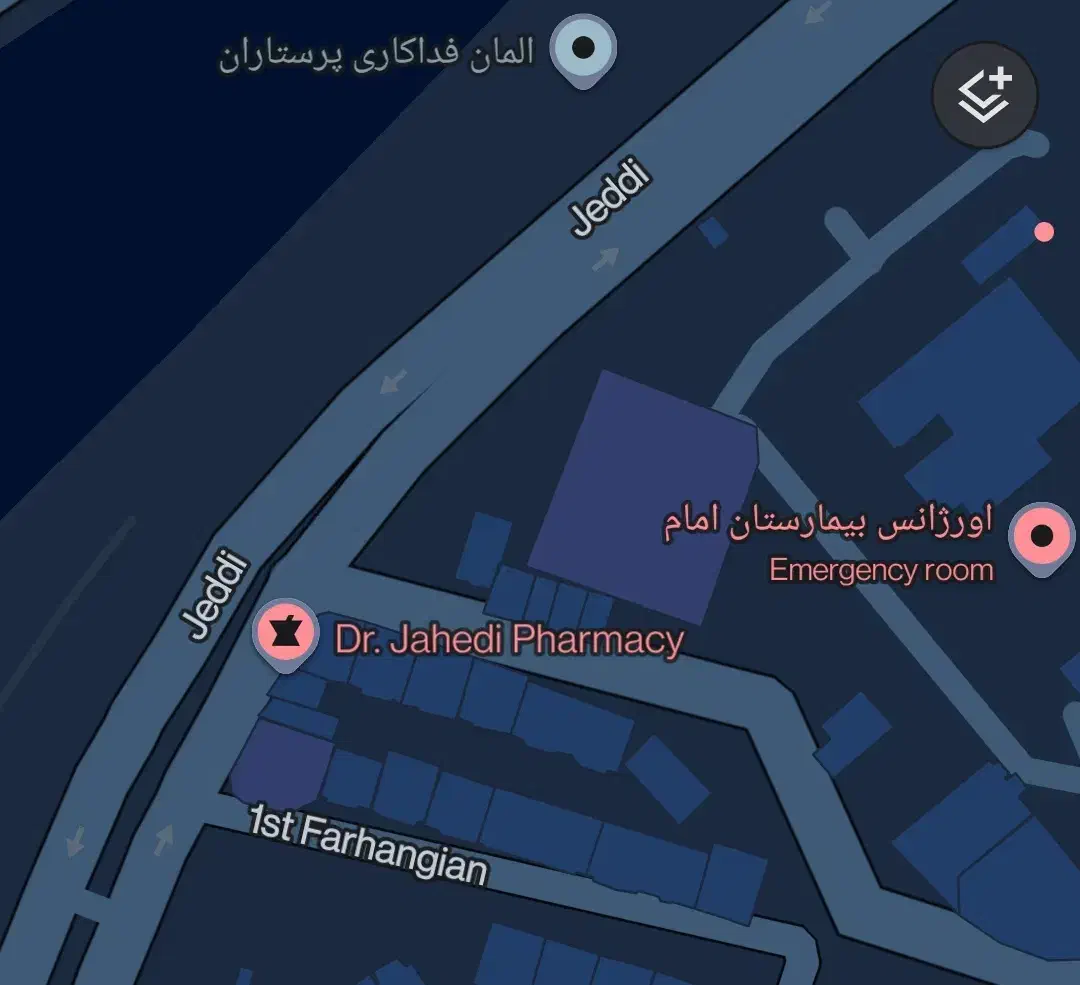Open the Emergency room place marker
Image resolution: width=1080 pixels, height=985 pixels.
coord(1041,537)
